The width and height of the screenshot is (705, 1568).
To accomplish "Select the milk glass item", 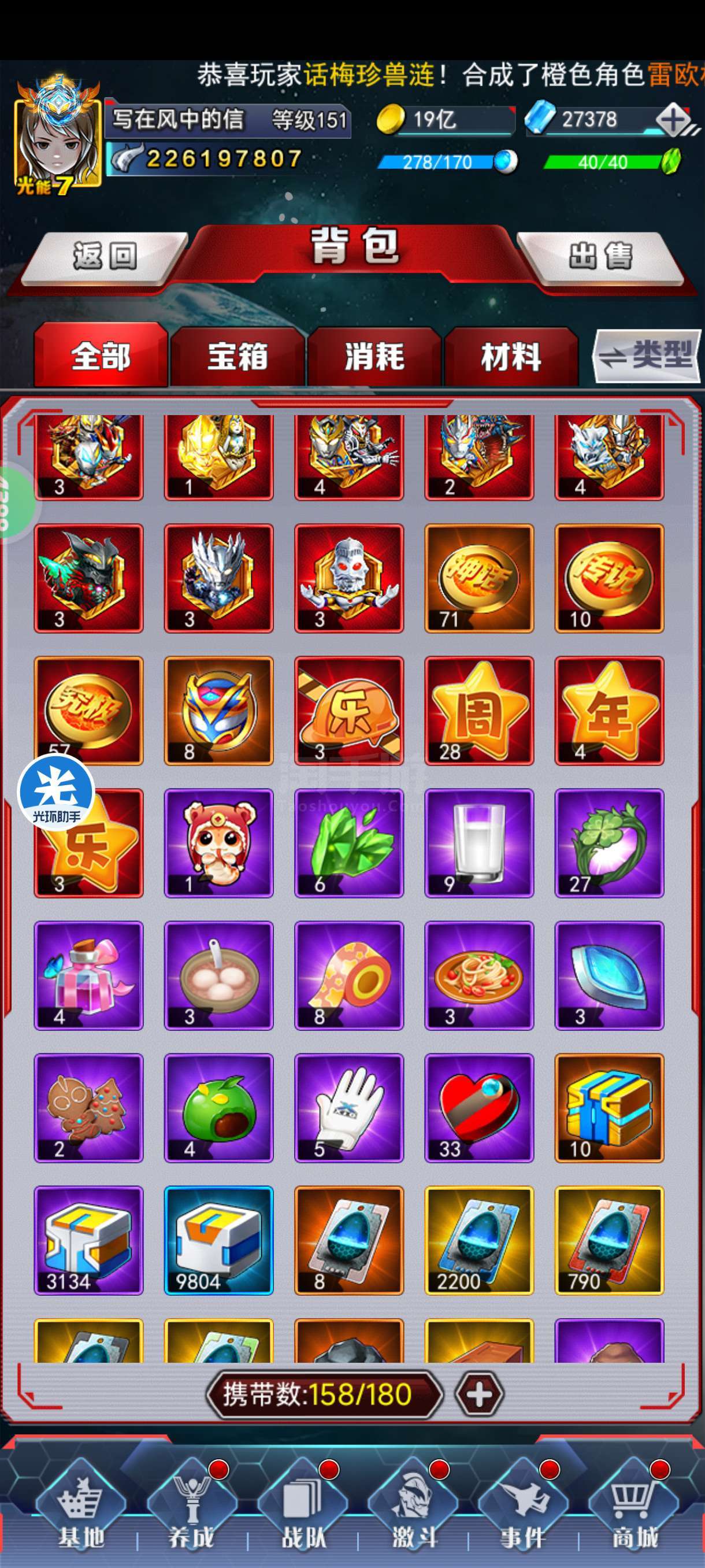I will (479, 843).
